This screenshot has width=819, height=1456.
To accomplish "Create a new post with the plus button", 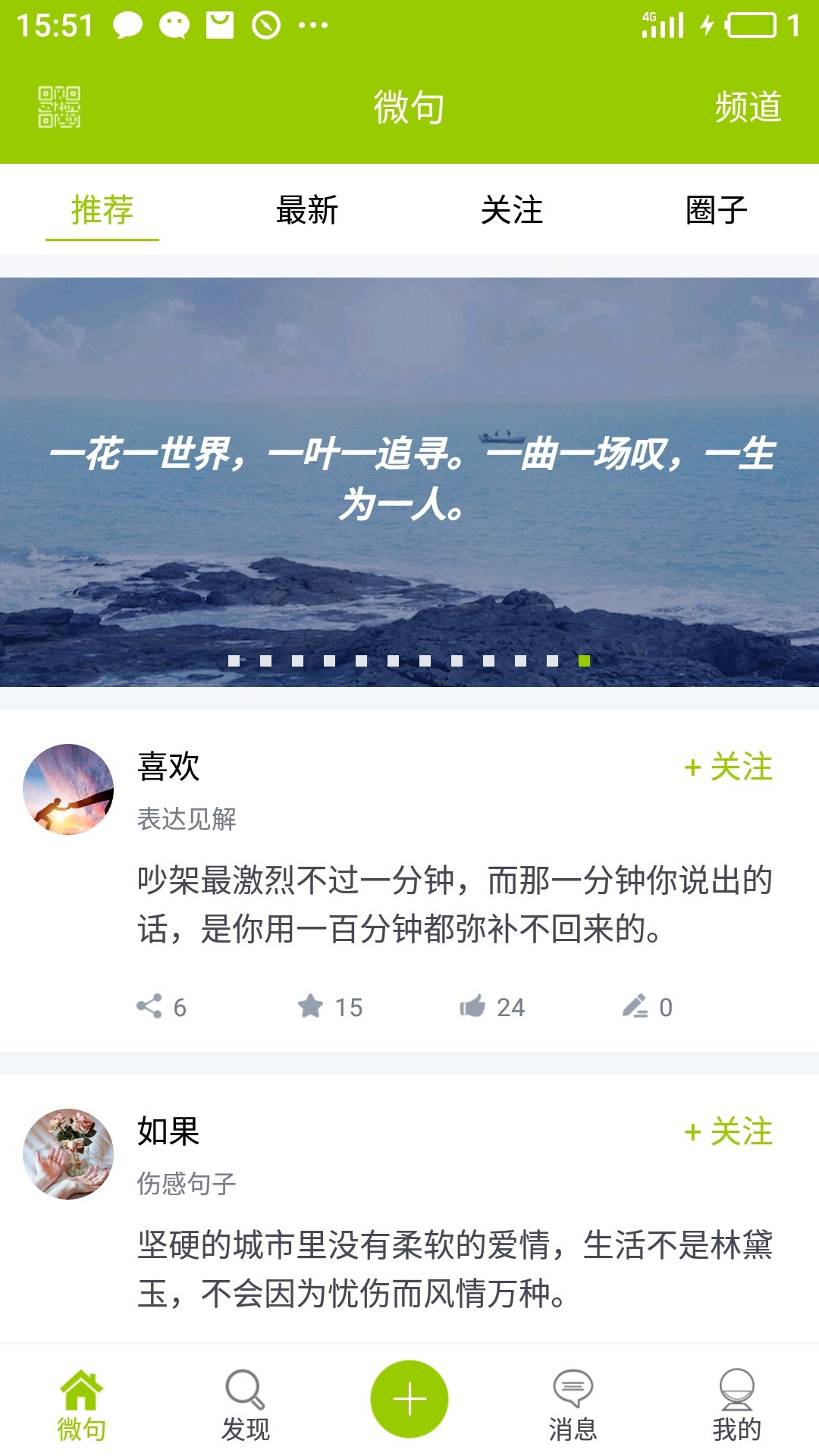I will coord(409,1399).
